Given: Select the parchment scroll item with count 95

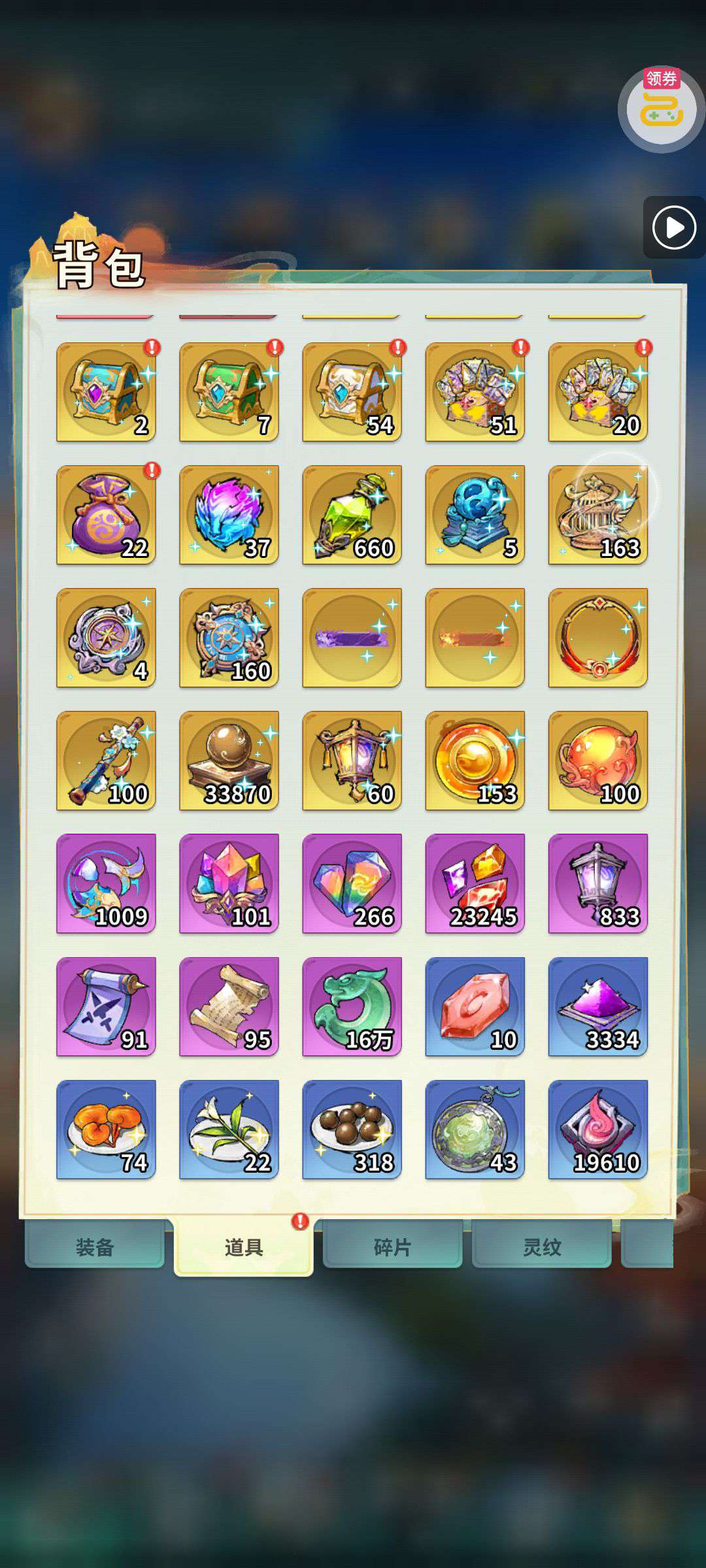Looking at the screenshot, I should [229, 1007].
